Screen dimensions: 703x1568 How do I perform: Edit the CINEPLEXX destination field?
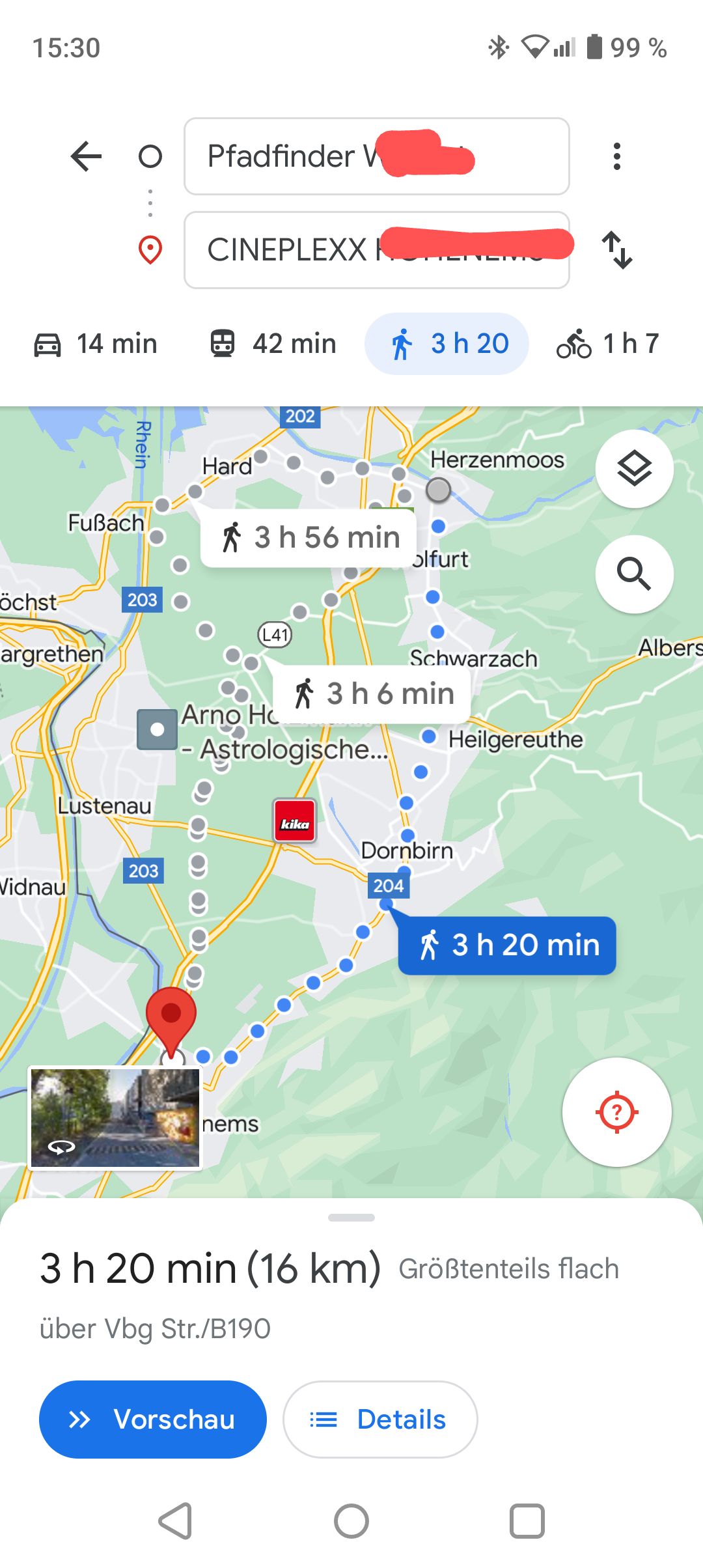click(376, 250)
